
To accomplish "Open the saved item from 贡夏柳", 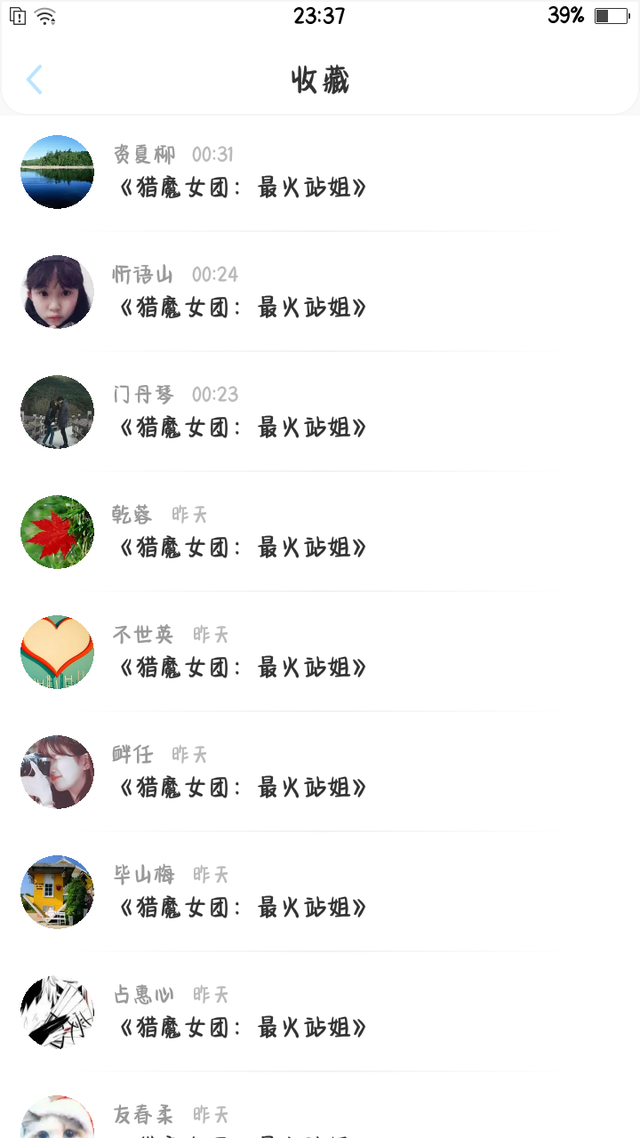I will coord(320,172).
